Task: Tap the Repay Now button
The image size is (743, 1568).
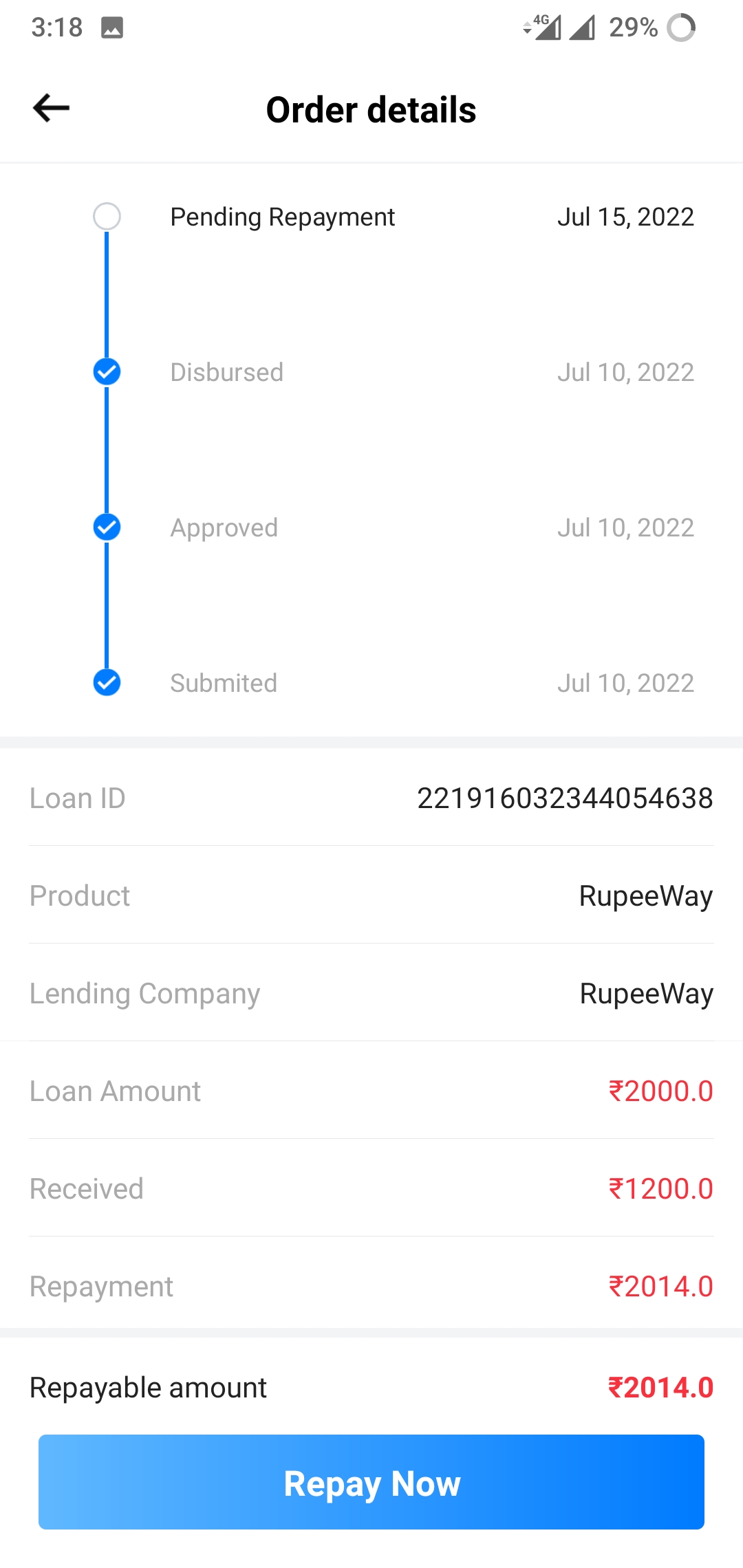Action: pyautogui.click(x=371, y=1482)
